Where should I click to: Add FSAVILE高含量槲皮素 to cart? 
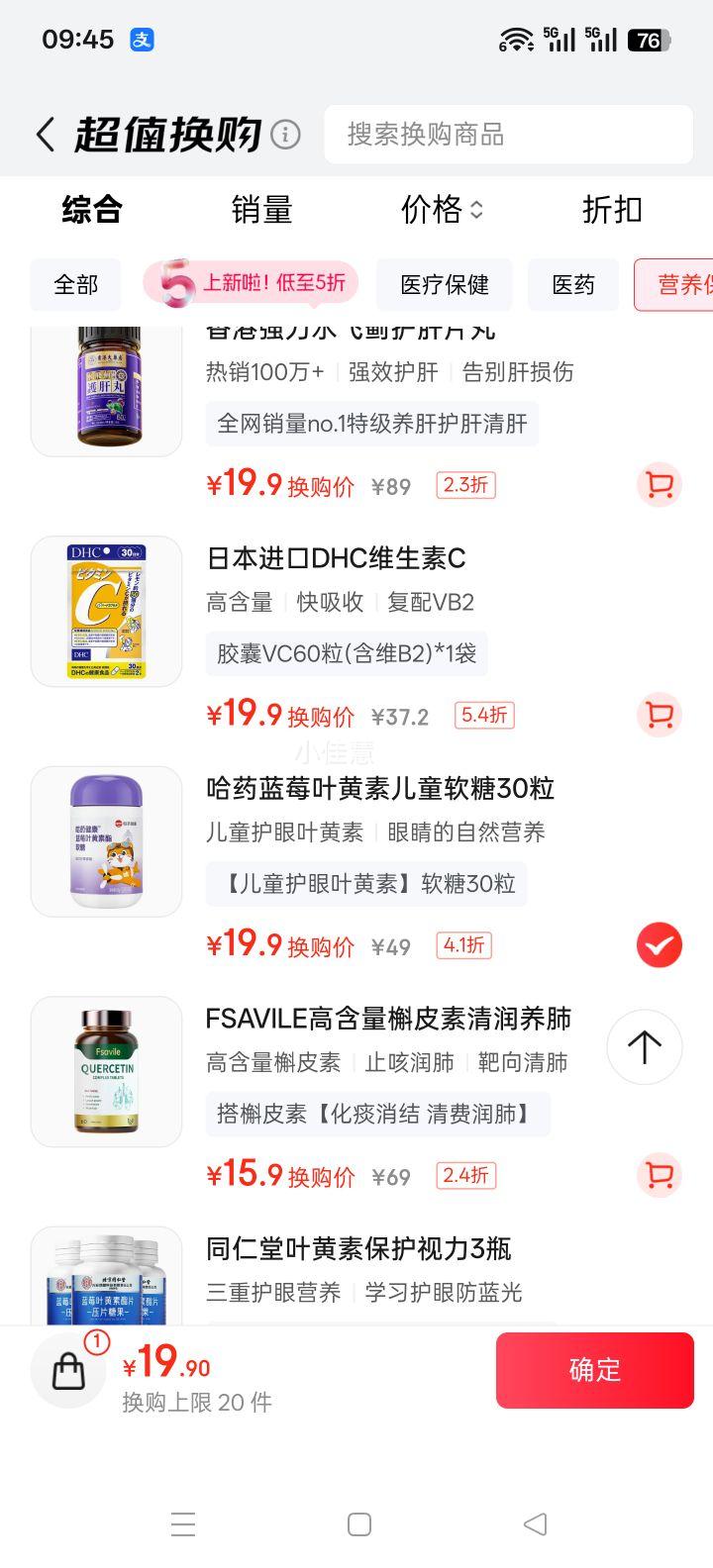coord(659,1175)
